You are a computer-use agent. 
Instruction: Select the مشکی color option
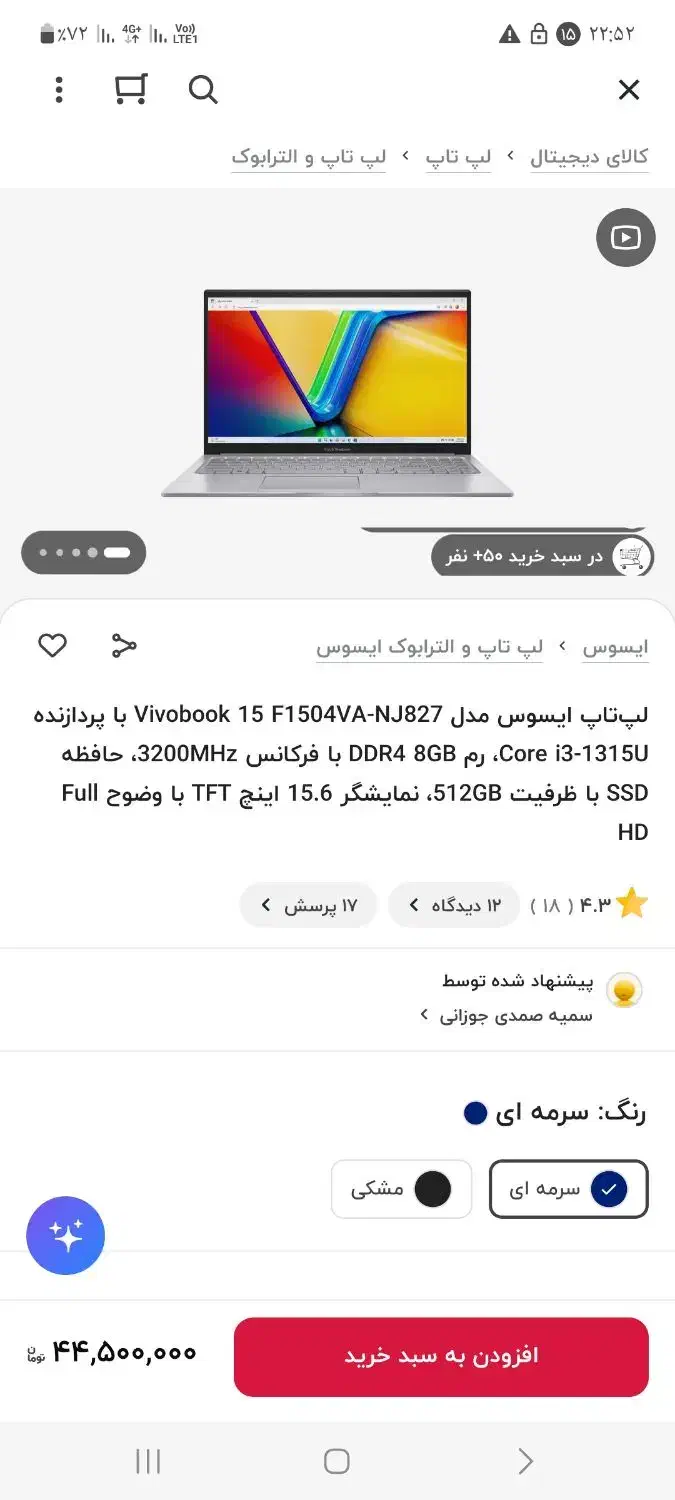tap(401, 1189)
